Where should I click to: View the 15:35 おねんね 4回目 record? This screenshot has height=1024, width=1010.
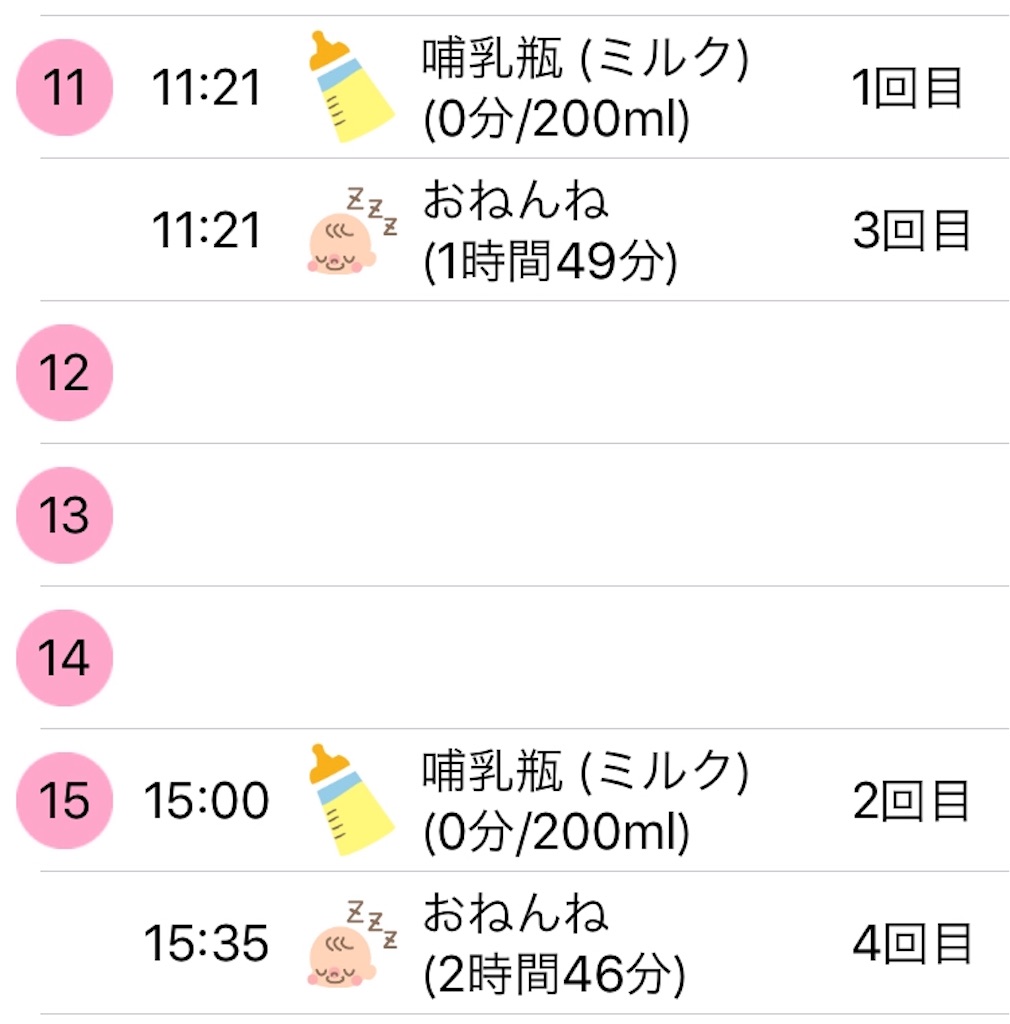click(555, 943)
